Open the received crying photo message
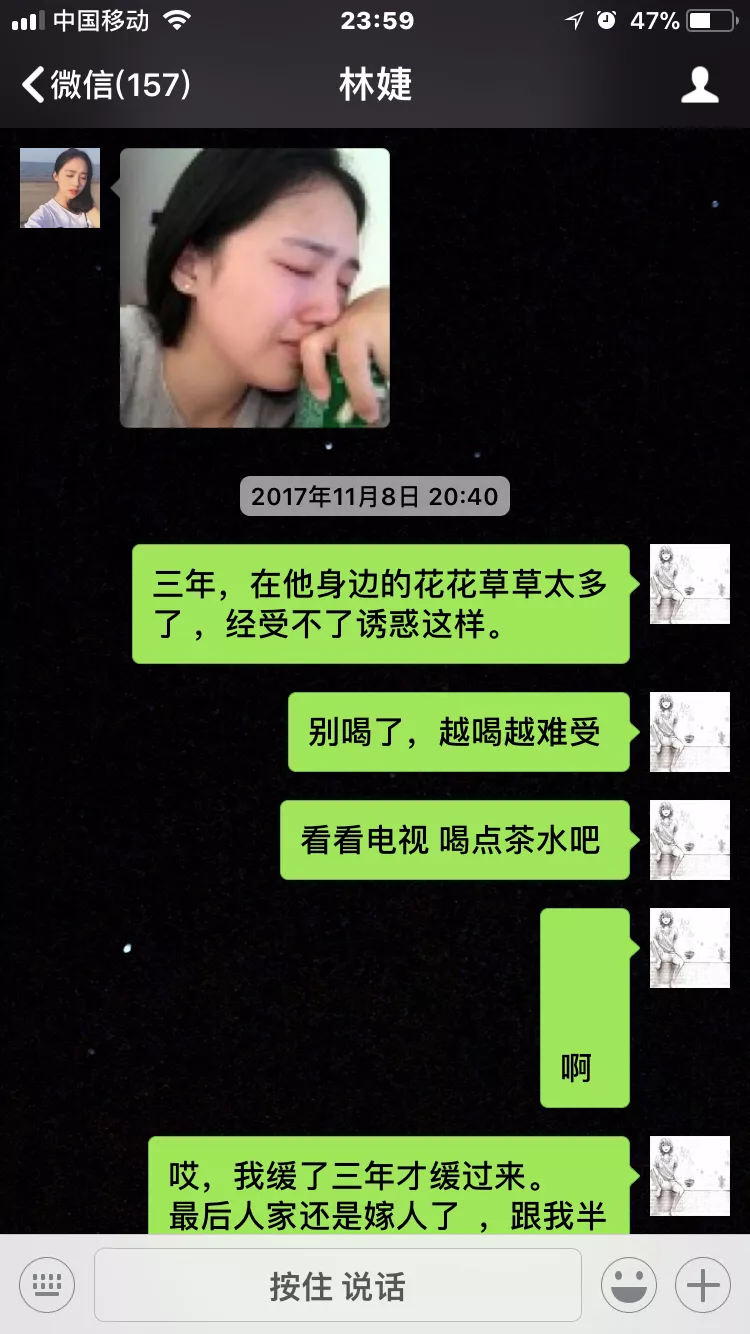 click(x=255, y=288)
